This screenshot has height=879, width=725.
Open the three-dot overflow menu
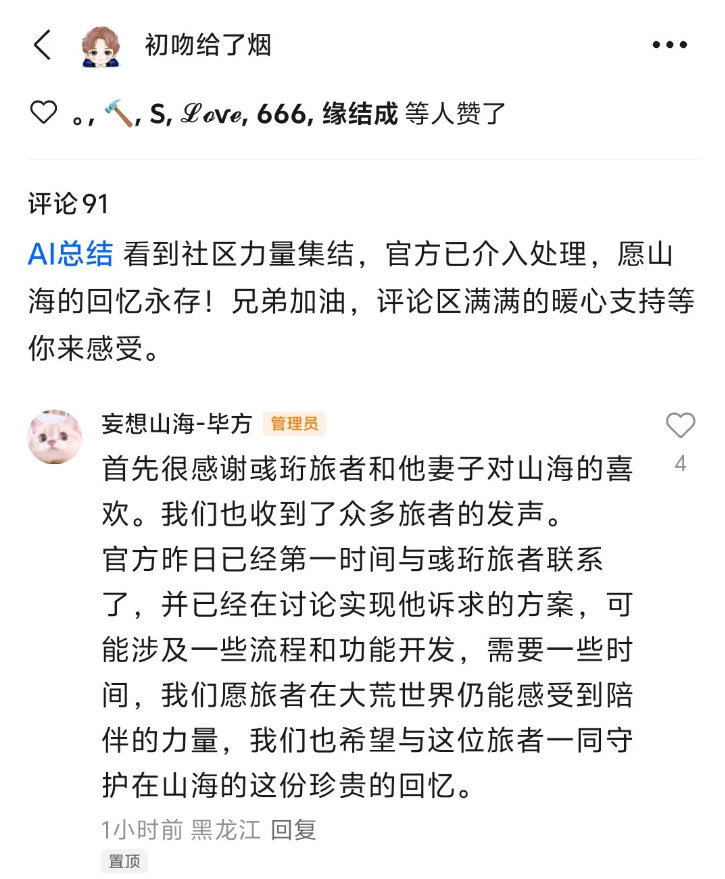click(669, 45)
